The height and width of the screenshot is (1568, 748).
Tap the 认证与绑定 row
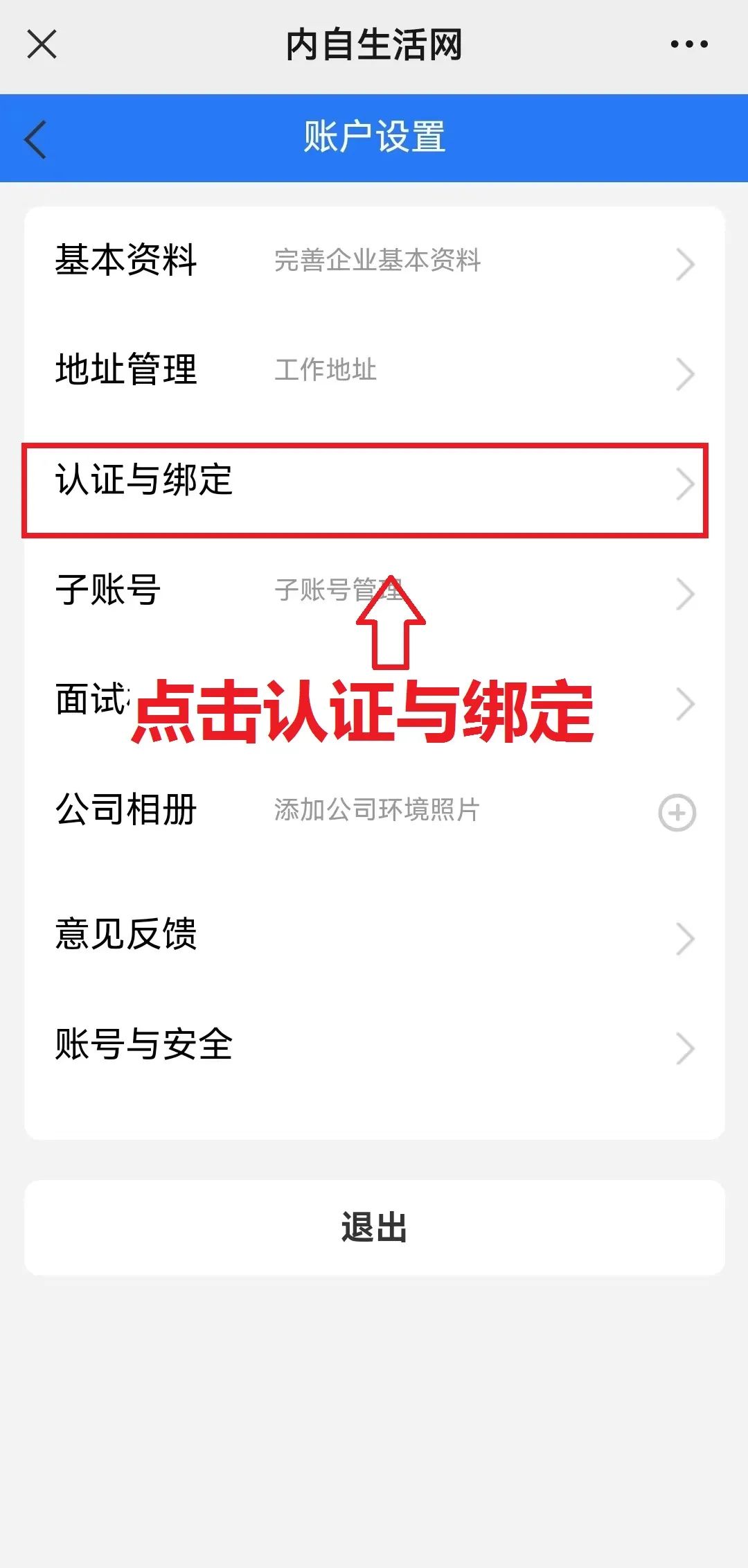375,481
